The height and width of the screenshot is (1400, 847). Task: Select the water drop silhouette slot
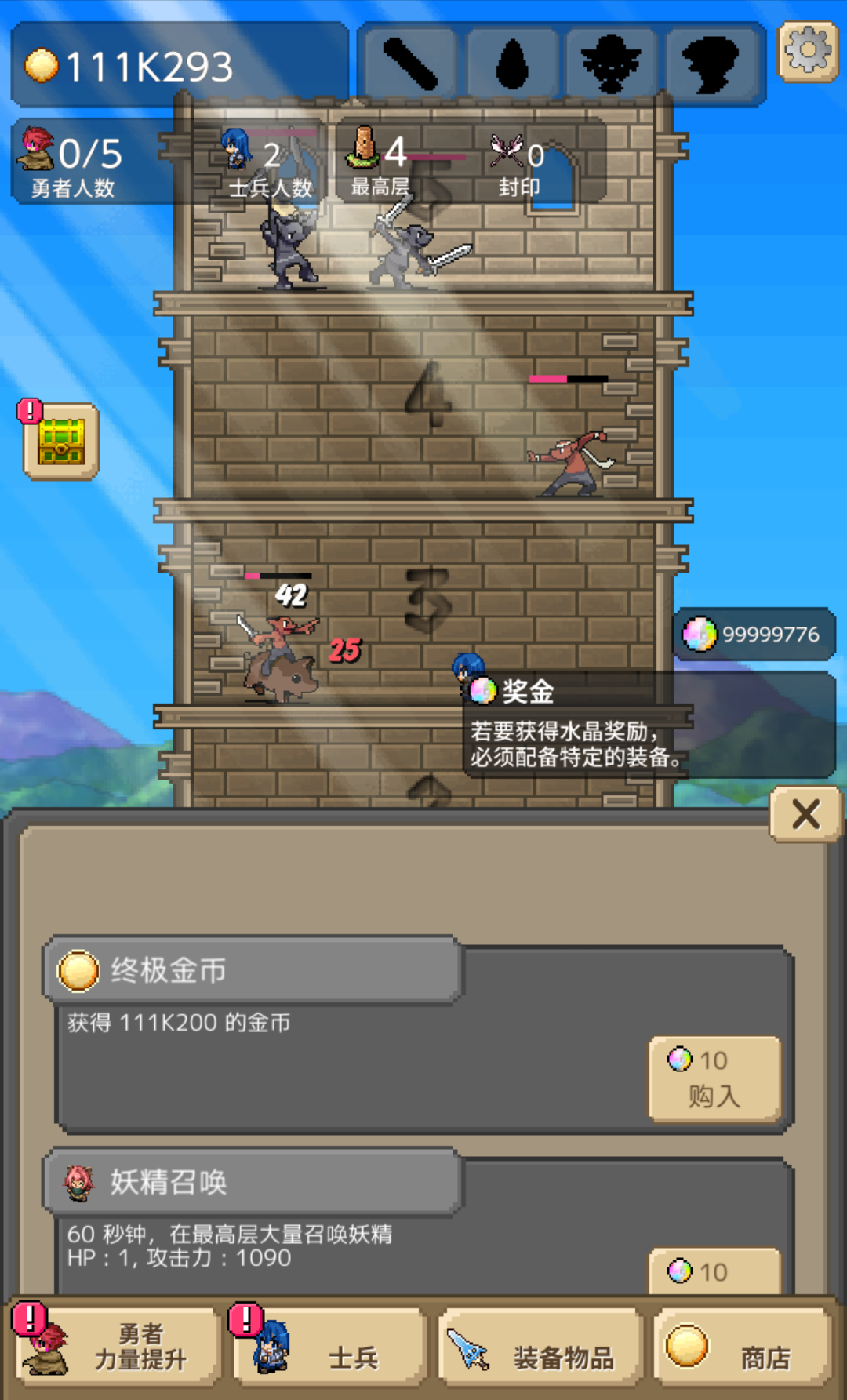pos(512,64)
